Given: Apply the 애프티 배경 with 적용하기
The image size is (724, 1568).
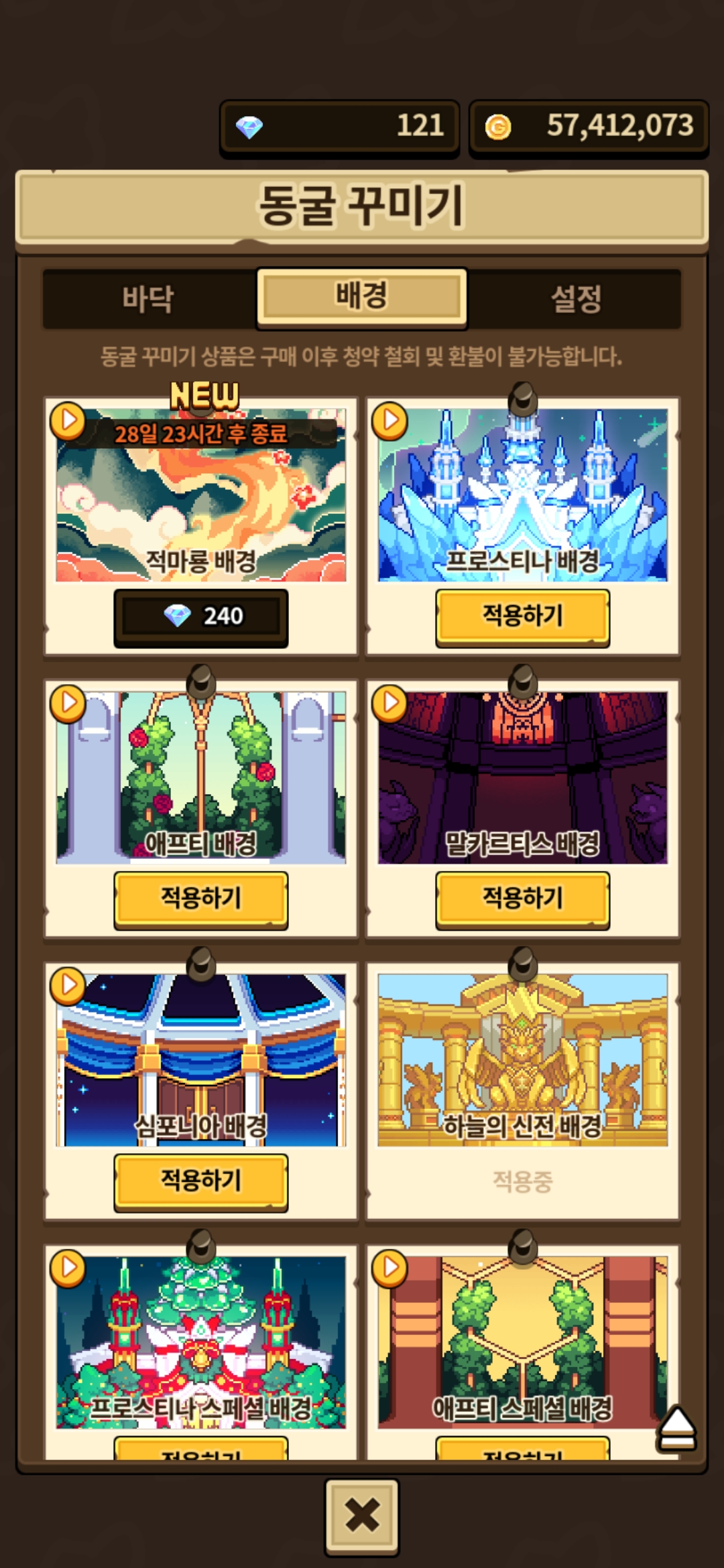Looking at the screenshot, I should tap(201, 898).
